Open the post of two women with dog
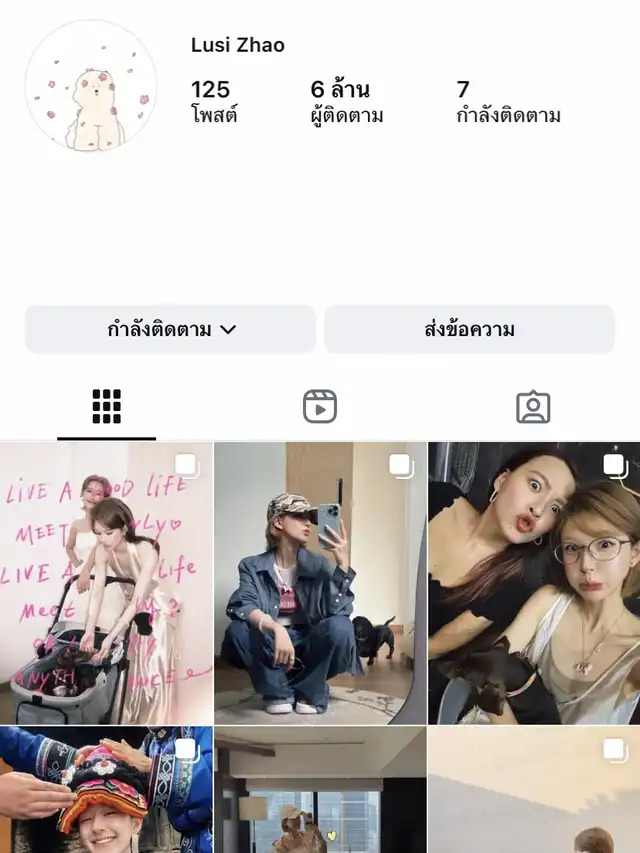 tap(534, 583)
